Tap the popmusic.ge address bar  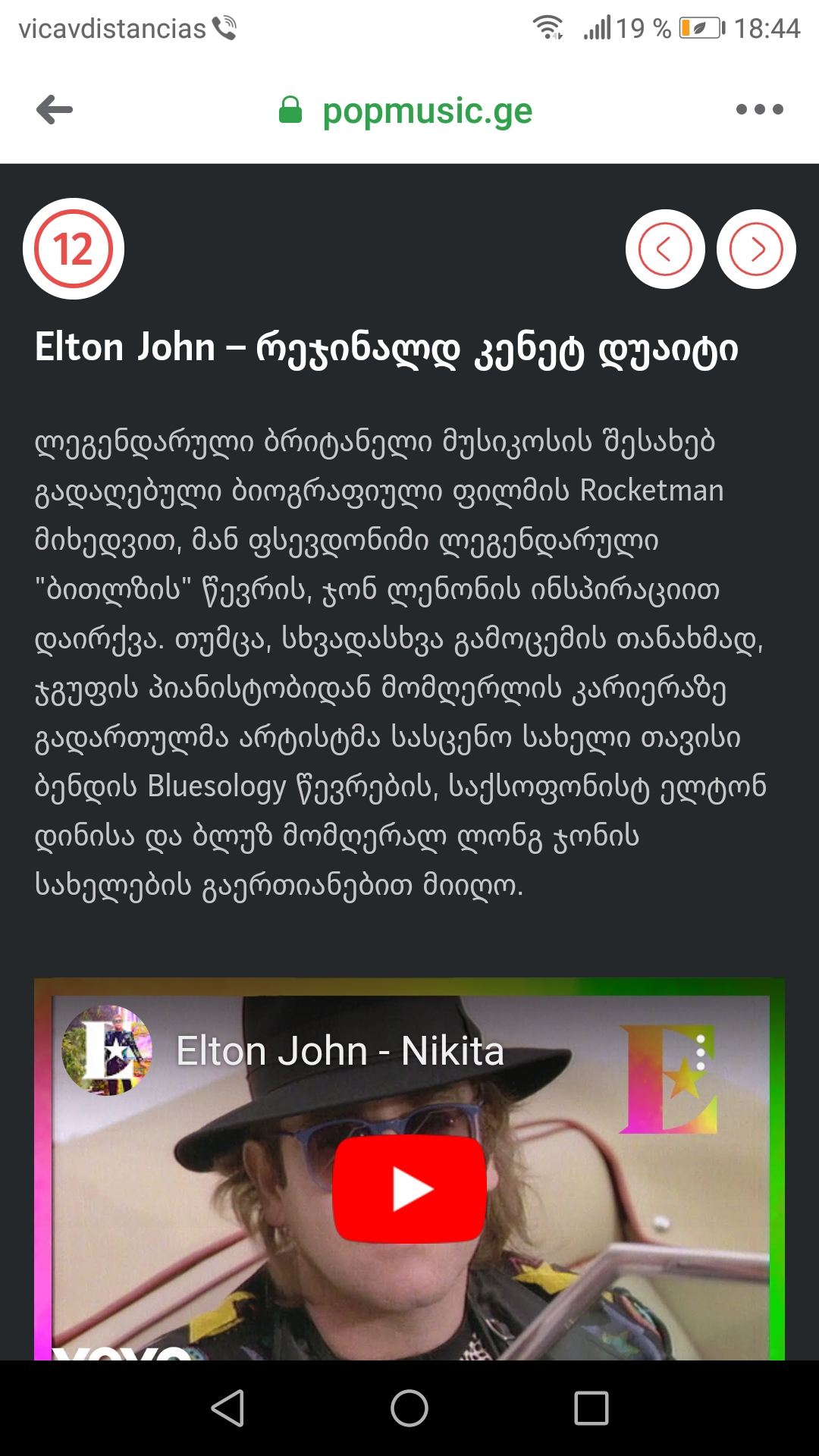click(427, 111)
